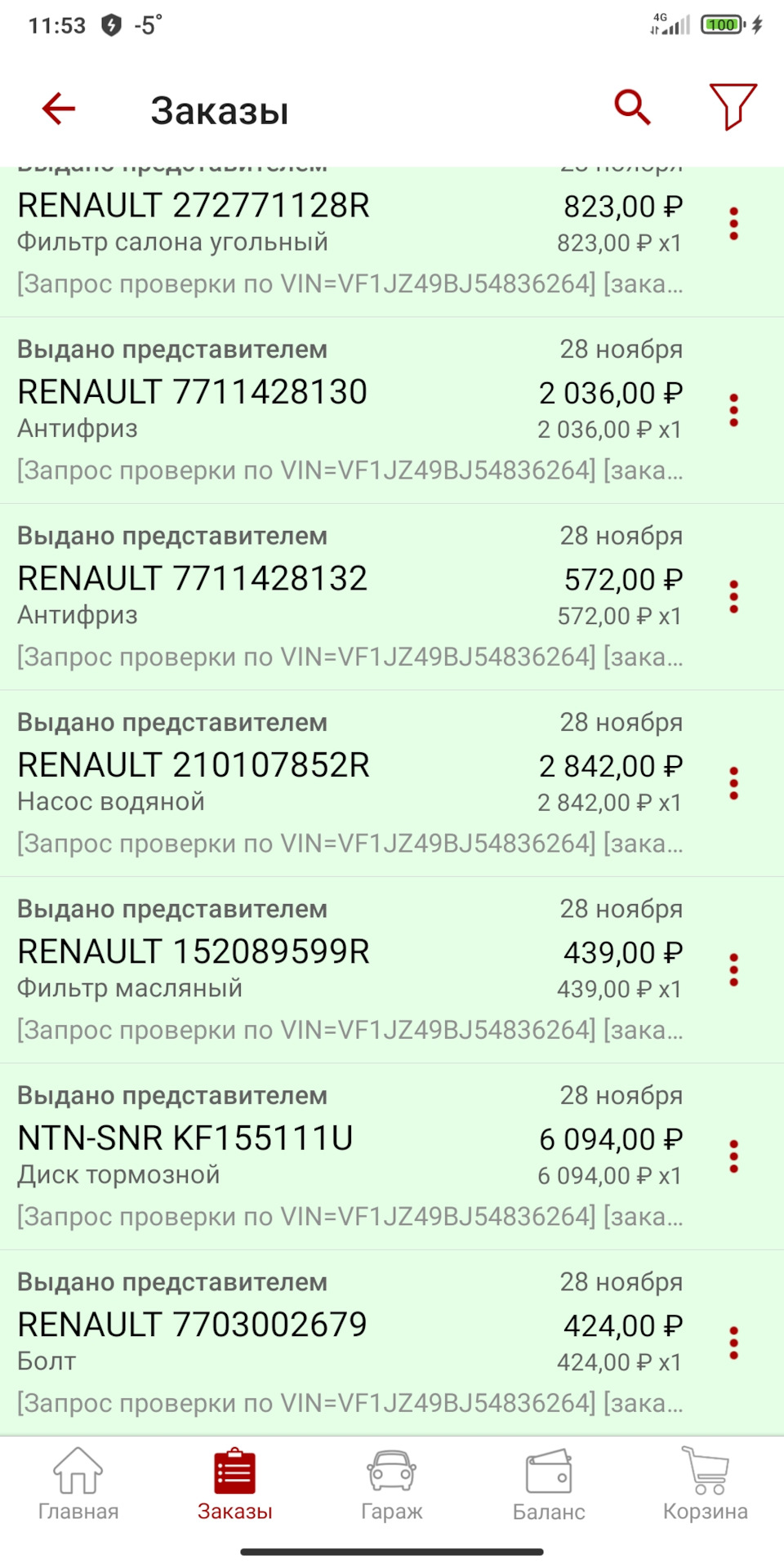Open search for orders

point(632,107)
